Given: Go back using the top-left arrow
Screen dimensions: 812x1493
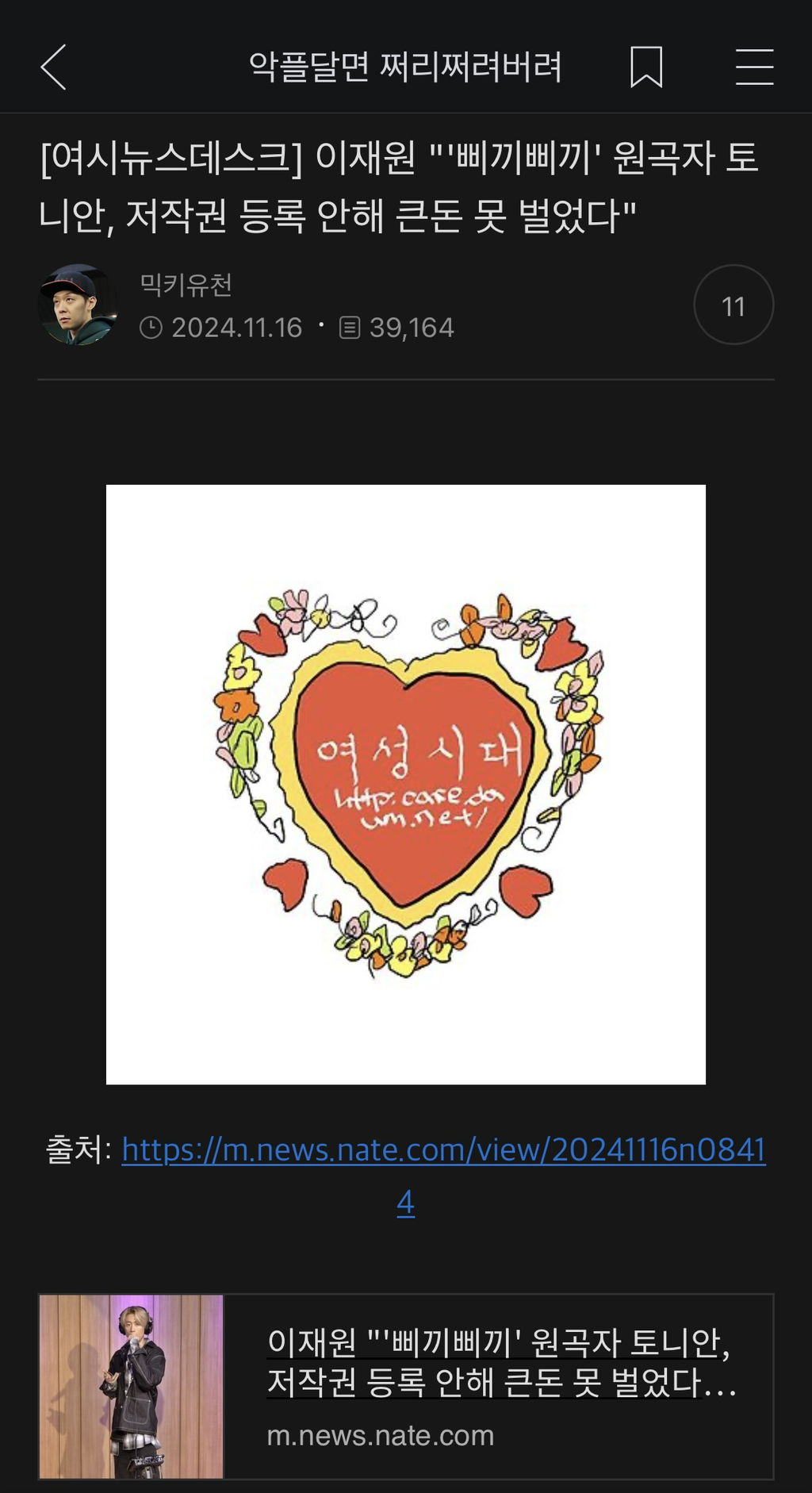Looking at the screenshot, I should coord(53,67).
